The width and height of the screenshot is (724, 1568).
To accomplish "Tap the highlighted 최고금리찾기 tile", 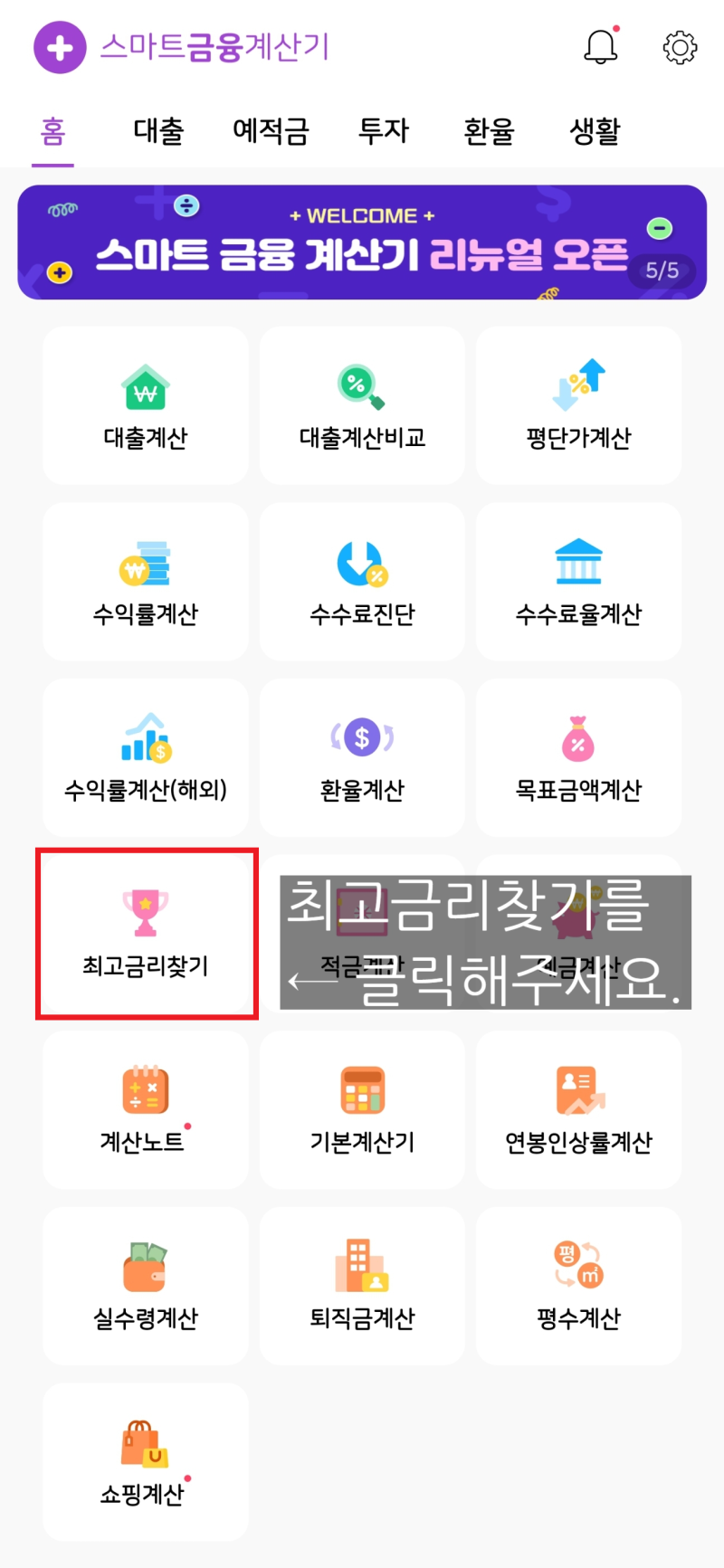I will click(146, 934).
